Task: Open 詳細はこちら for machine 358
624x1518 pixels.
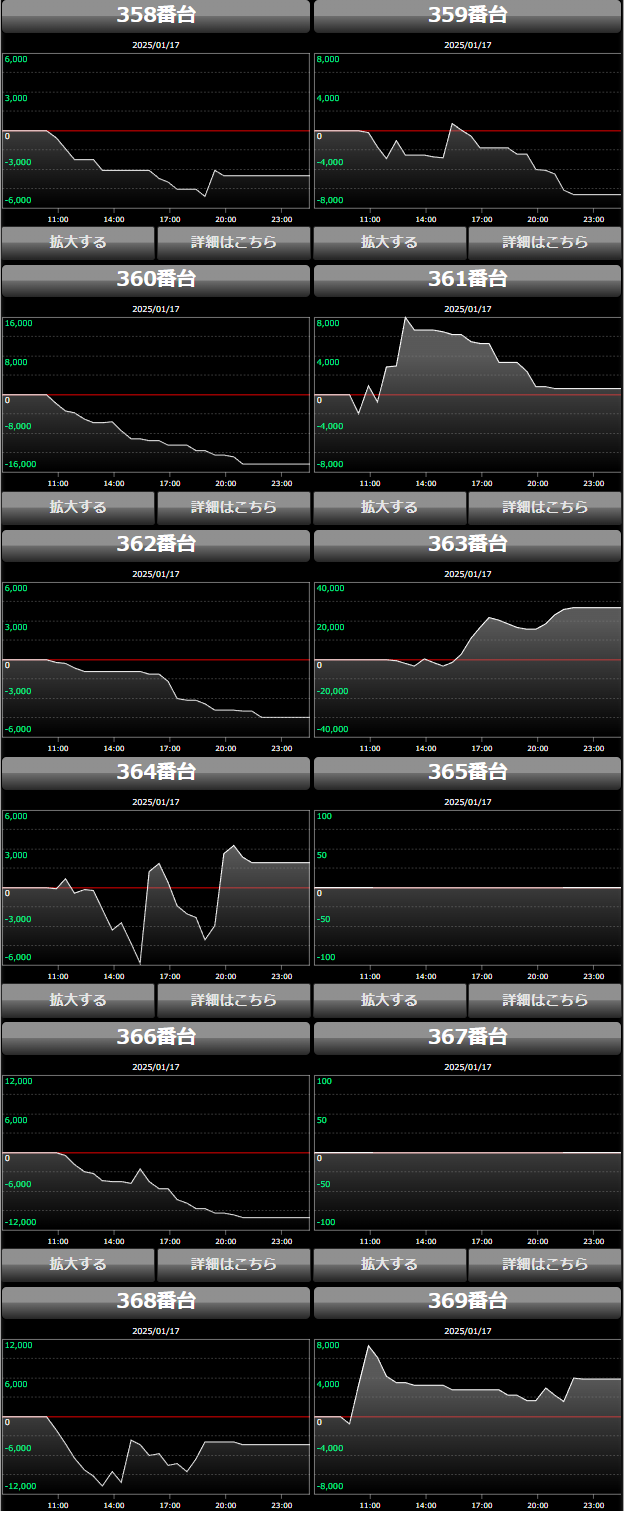Action: click(233, 242)
